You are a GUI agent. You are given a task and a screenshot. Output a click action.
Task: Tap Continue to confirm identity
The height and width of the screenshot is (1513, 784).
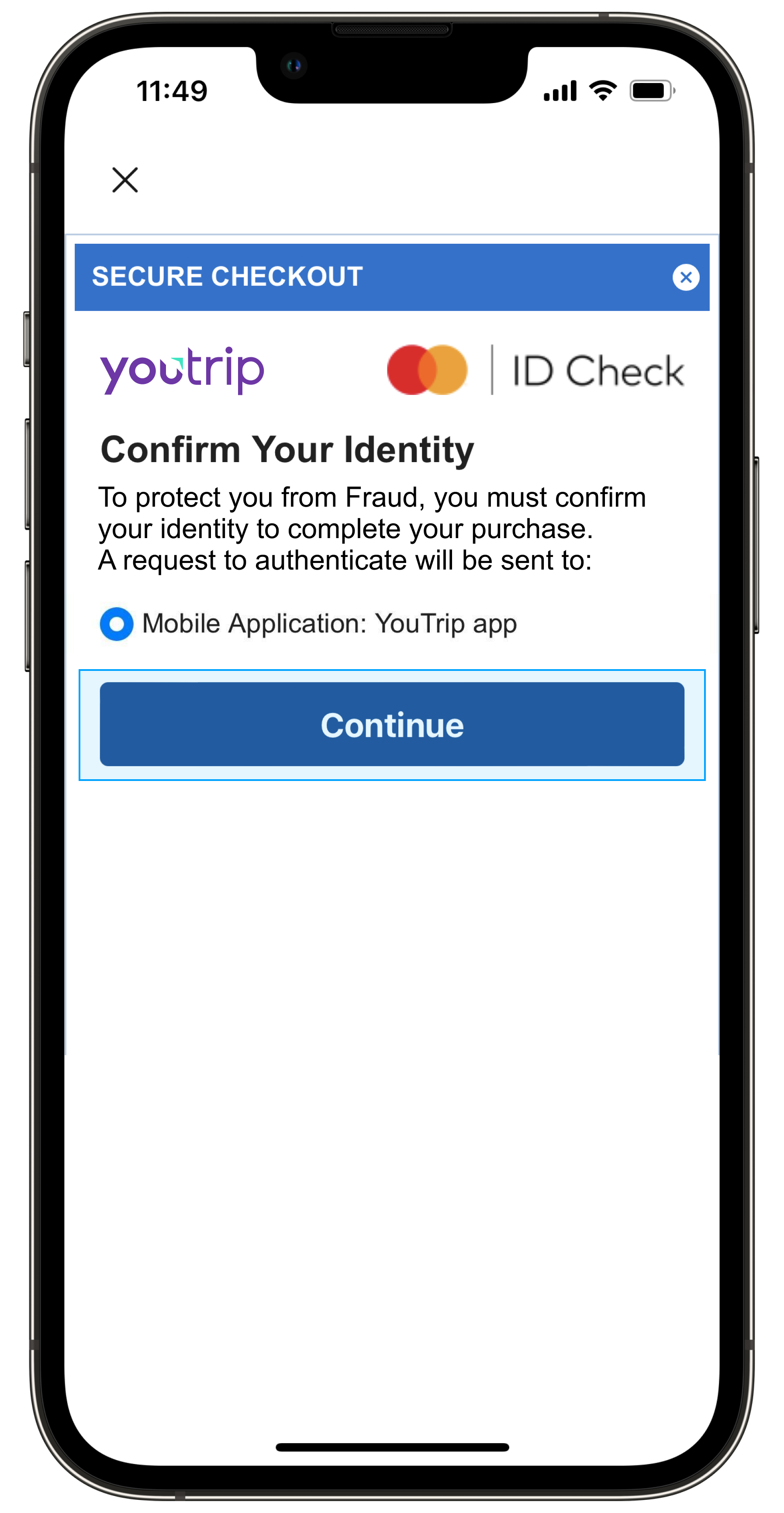coord(392,724)
